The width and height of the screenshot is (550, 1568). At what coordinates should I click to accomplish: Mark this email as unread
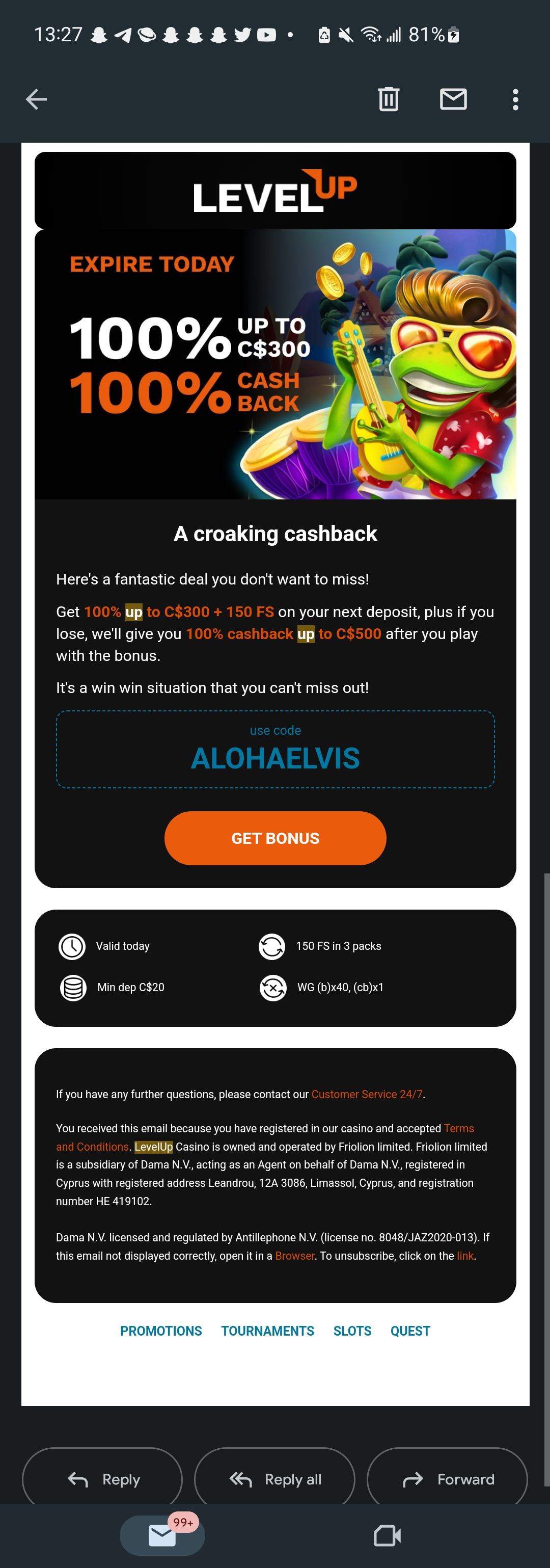[x=453, y=99]
